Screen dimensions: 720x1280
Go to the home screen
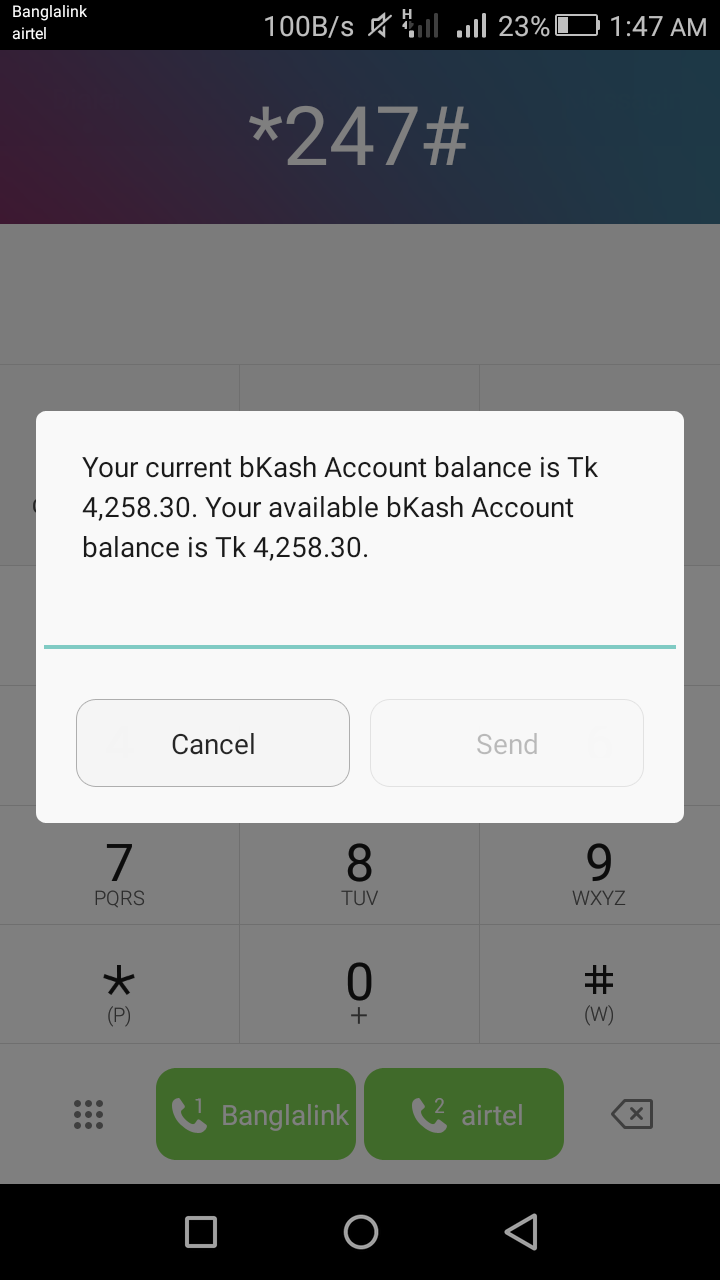tap(360, 1232)
